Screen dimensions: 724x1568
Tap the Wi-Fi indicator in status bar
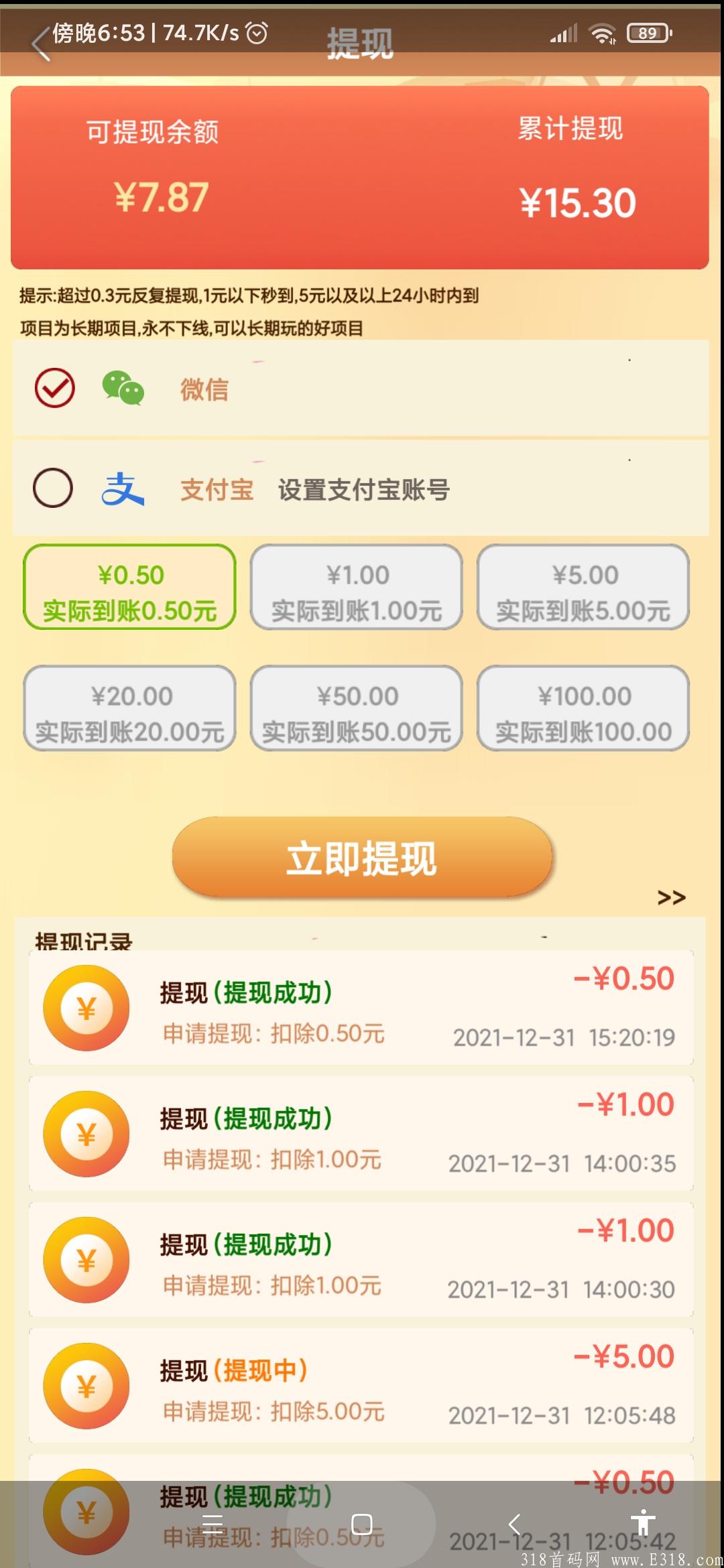coord(603,32)
